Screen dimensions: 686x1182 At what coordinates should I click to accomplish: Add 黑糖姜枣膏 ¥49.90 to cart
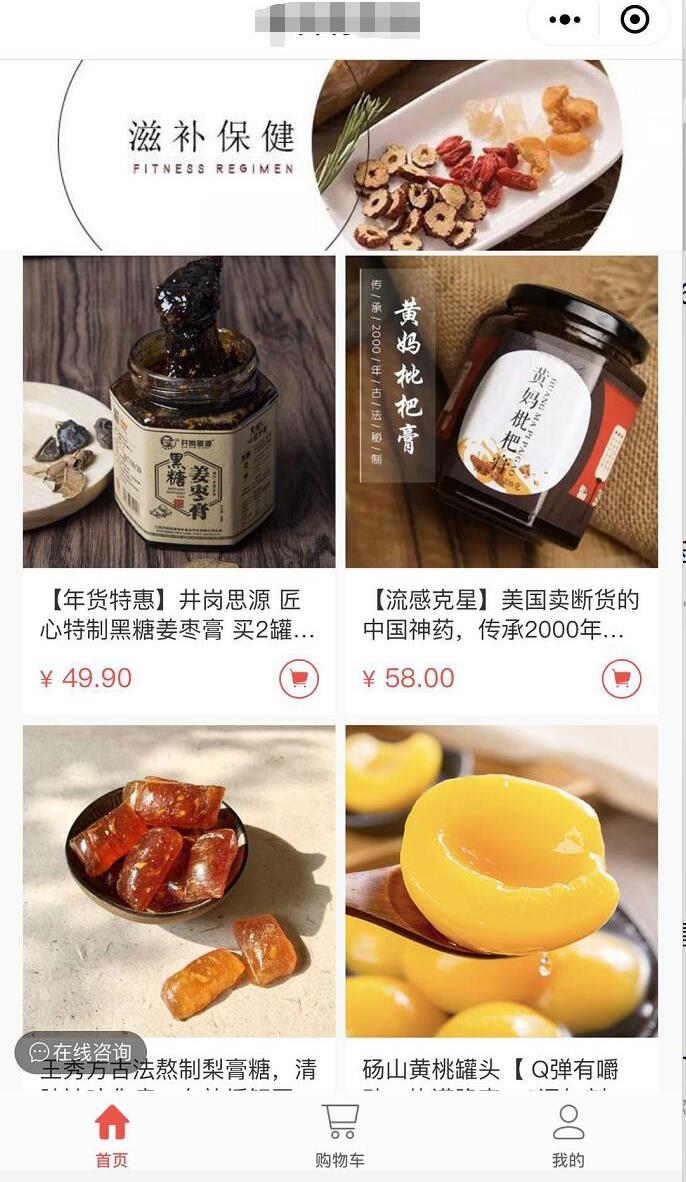298,679
